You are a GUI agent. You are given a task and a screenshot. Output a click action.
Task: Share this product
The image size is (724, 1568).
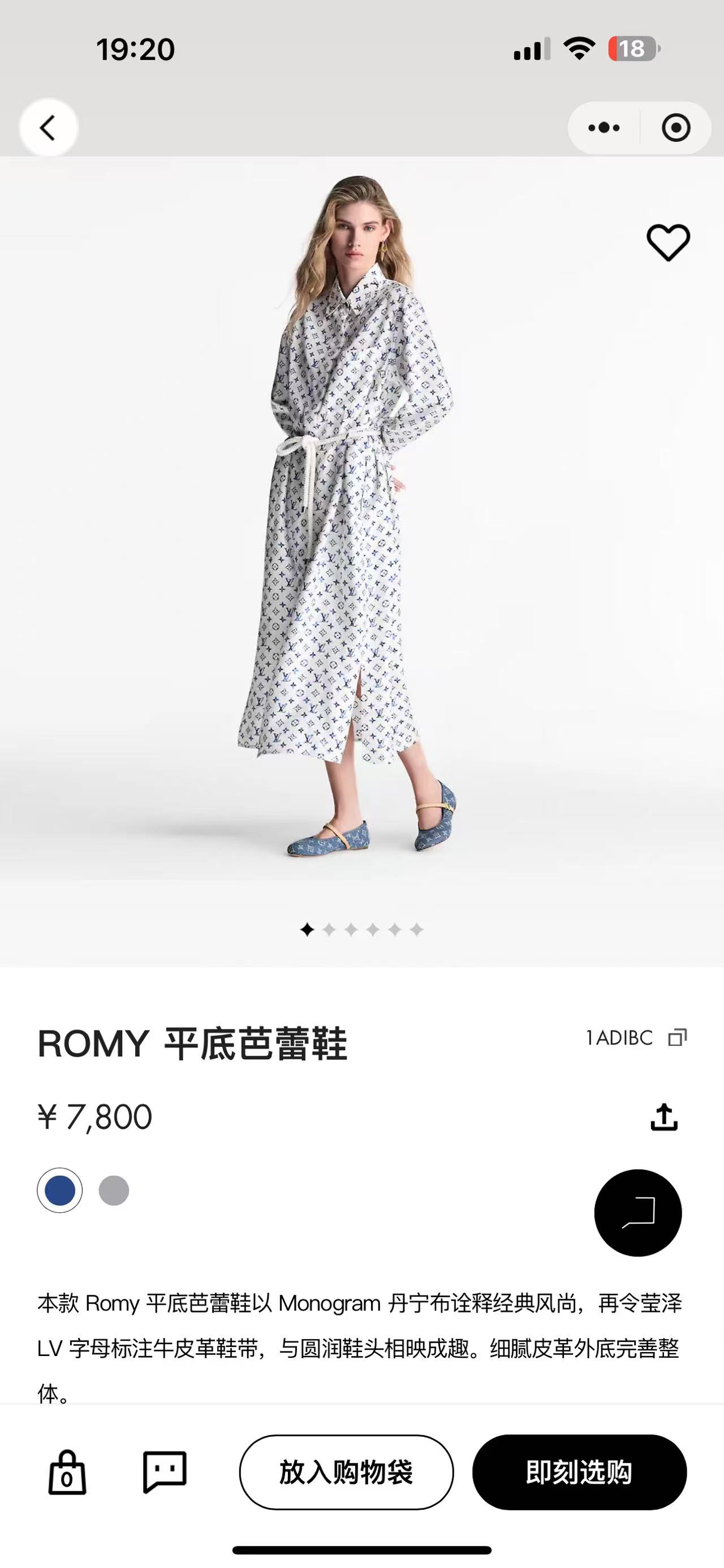point(663,1117)
